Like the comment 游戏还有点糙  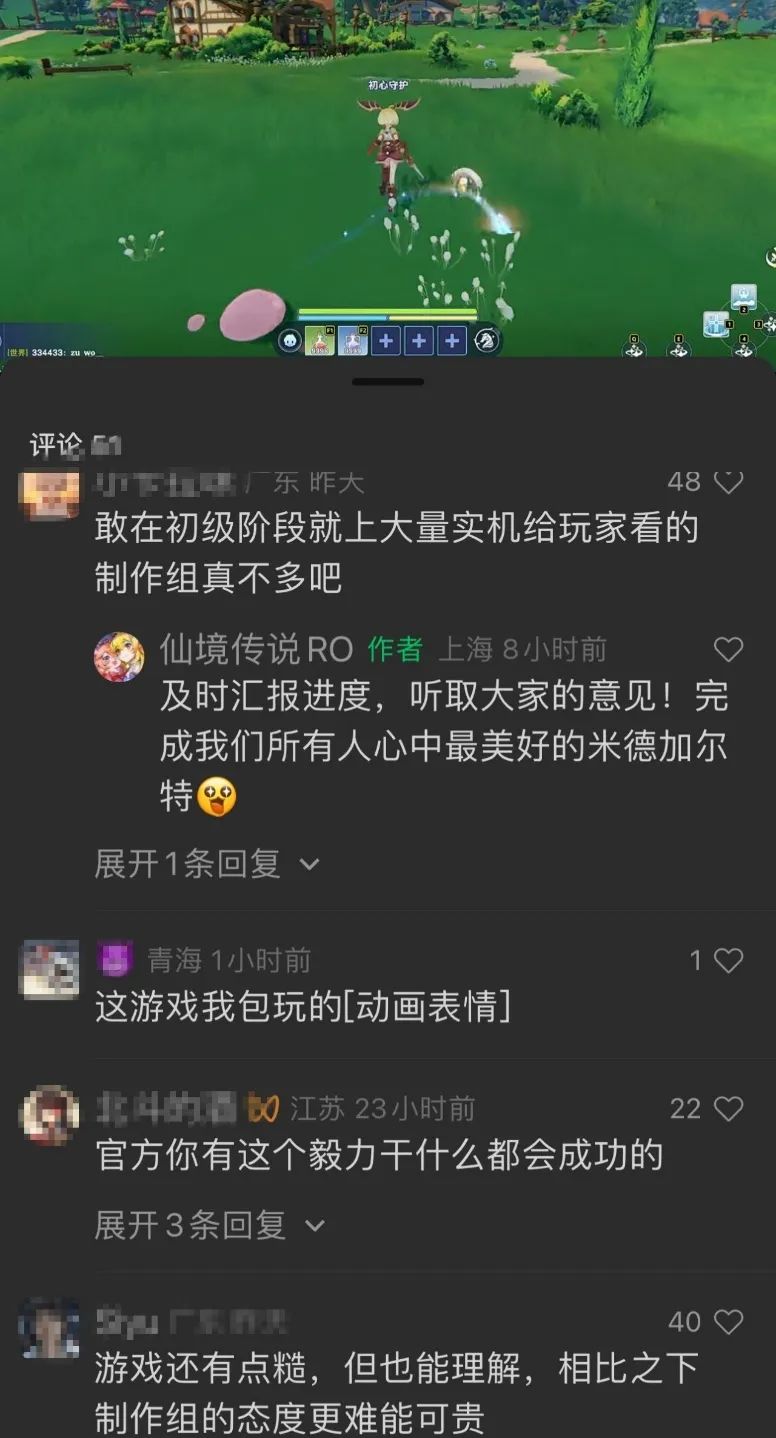(728, 1321)
